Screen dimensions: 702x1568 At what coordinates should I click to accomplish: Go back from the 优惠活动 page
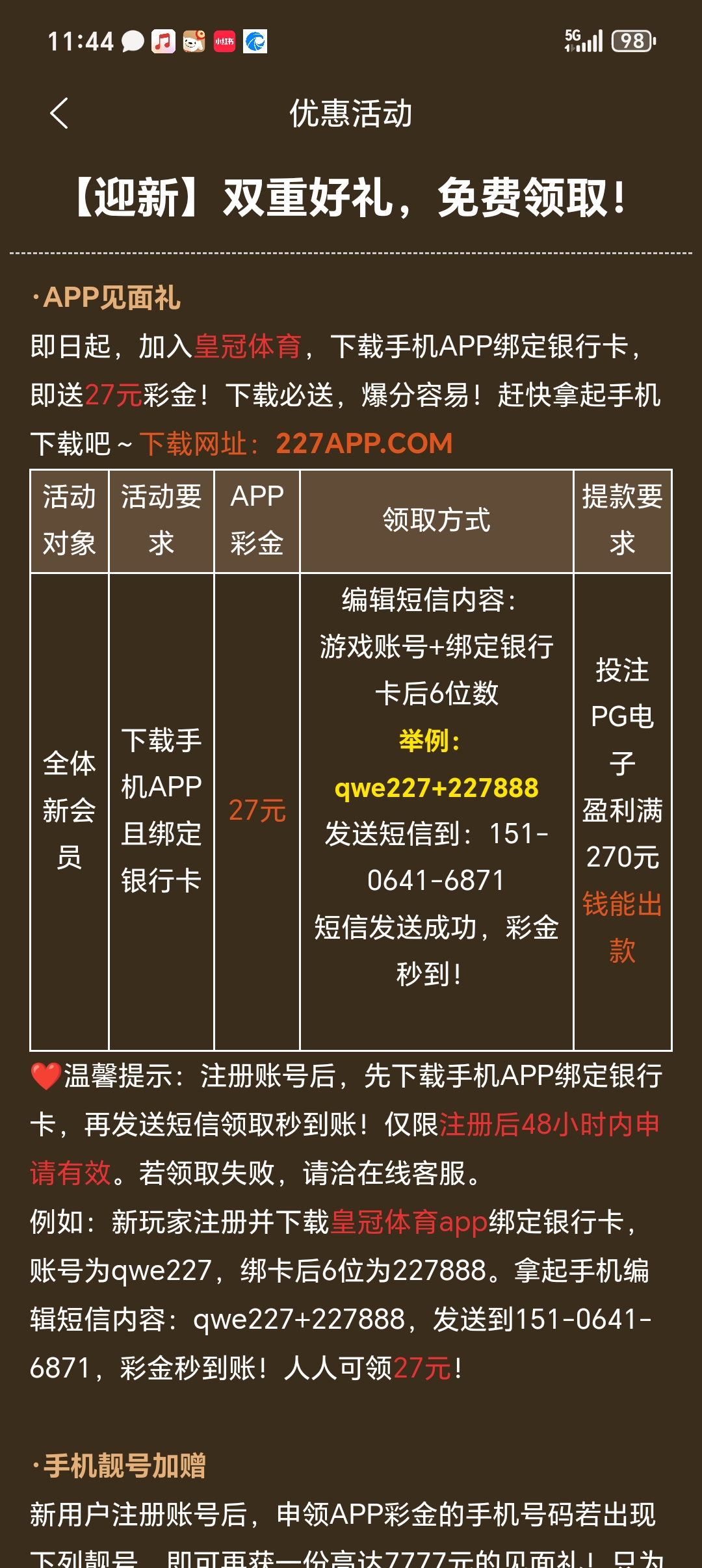point(59,113)
